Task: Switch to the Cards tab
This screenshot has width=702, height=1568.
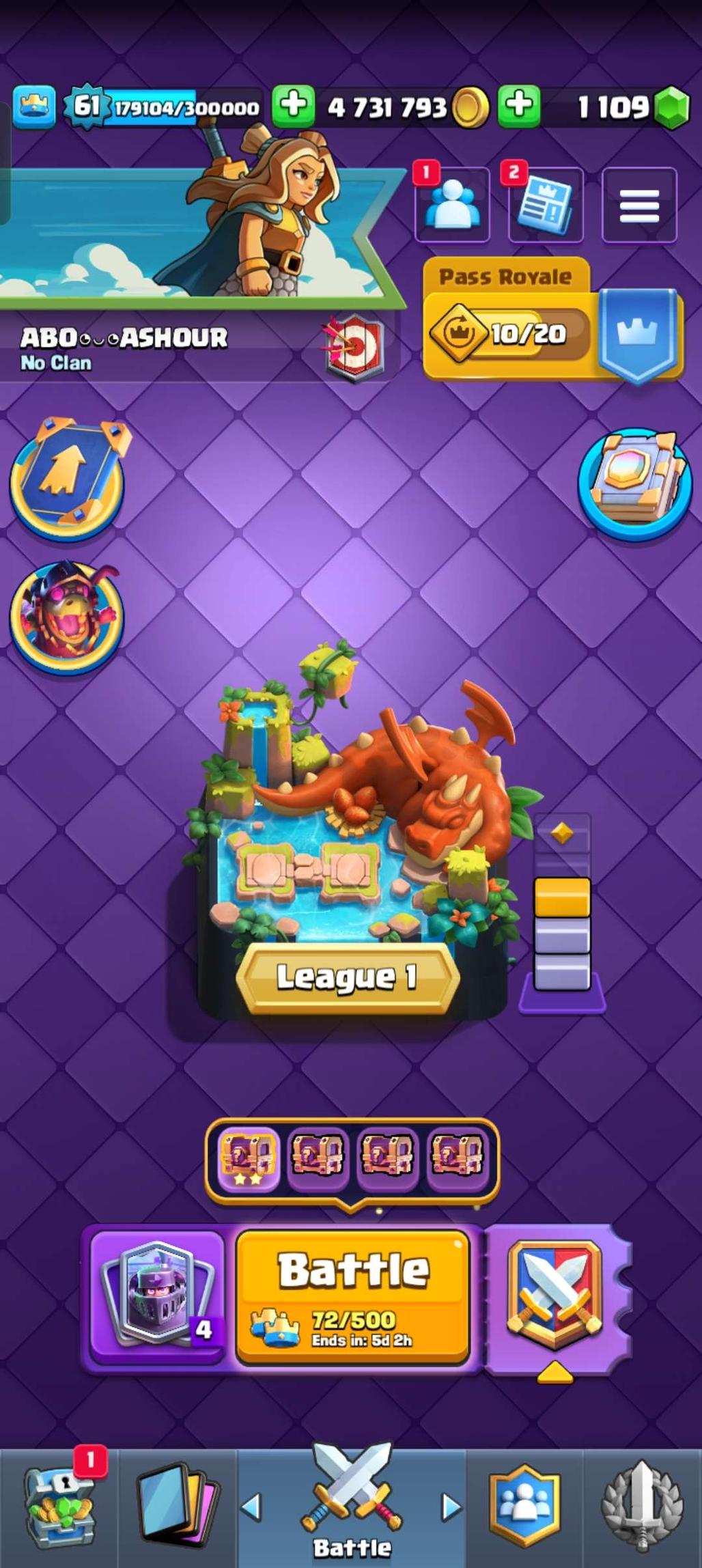Action: click(178, 1507)
